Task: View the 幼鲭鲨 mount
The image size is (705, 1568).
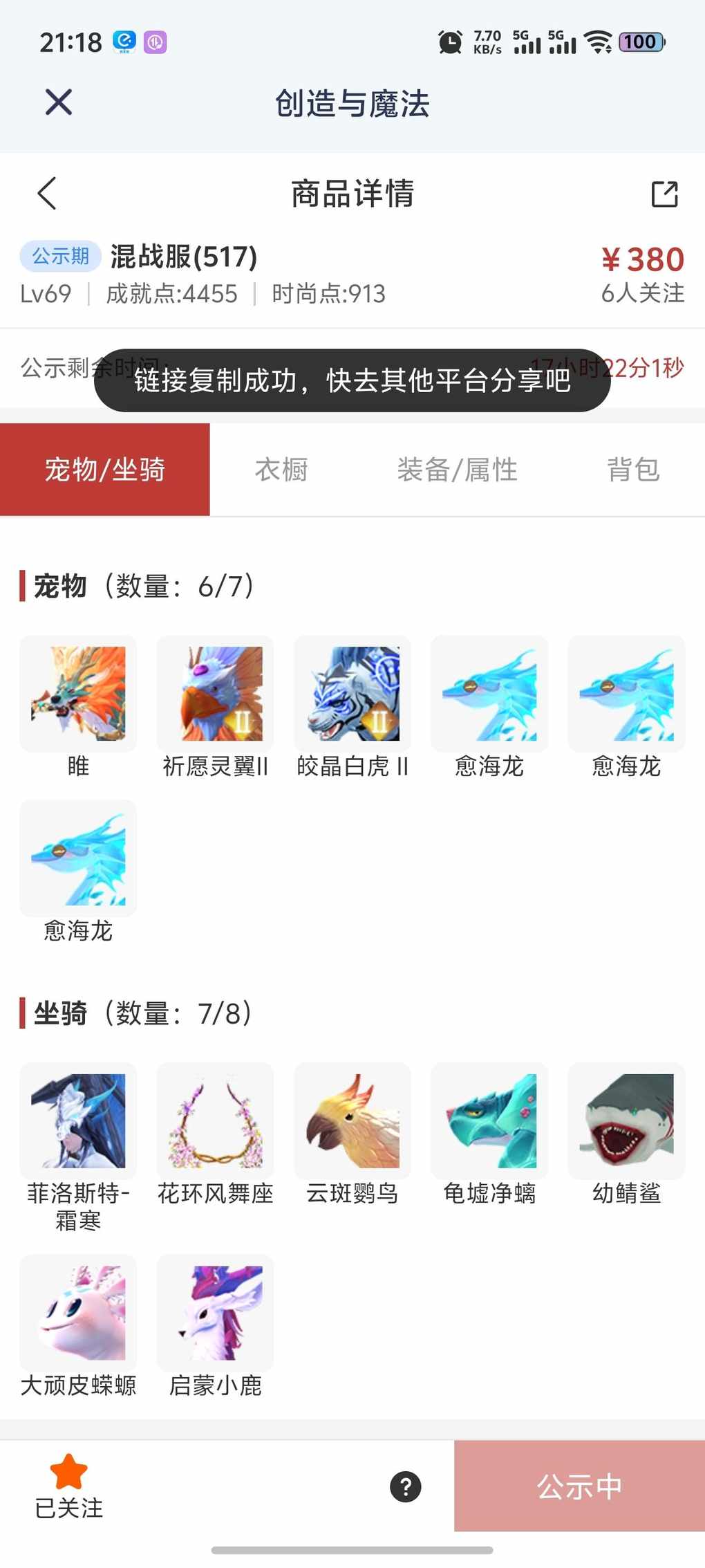Action: point(626,1120)
